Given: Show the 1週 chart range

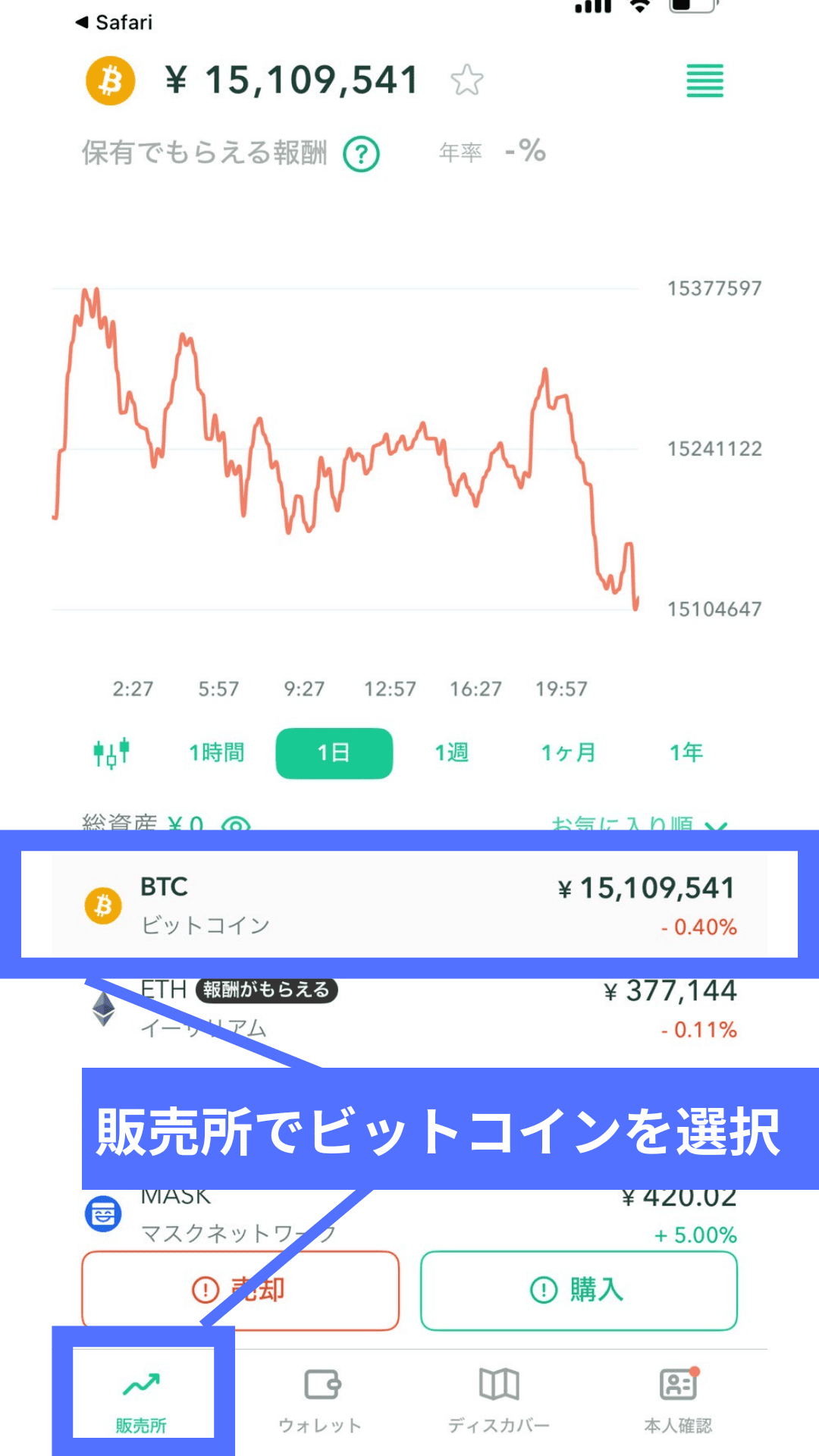Looking at the screenshot, I should coord(451,753).
